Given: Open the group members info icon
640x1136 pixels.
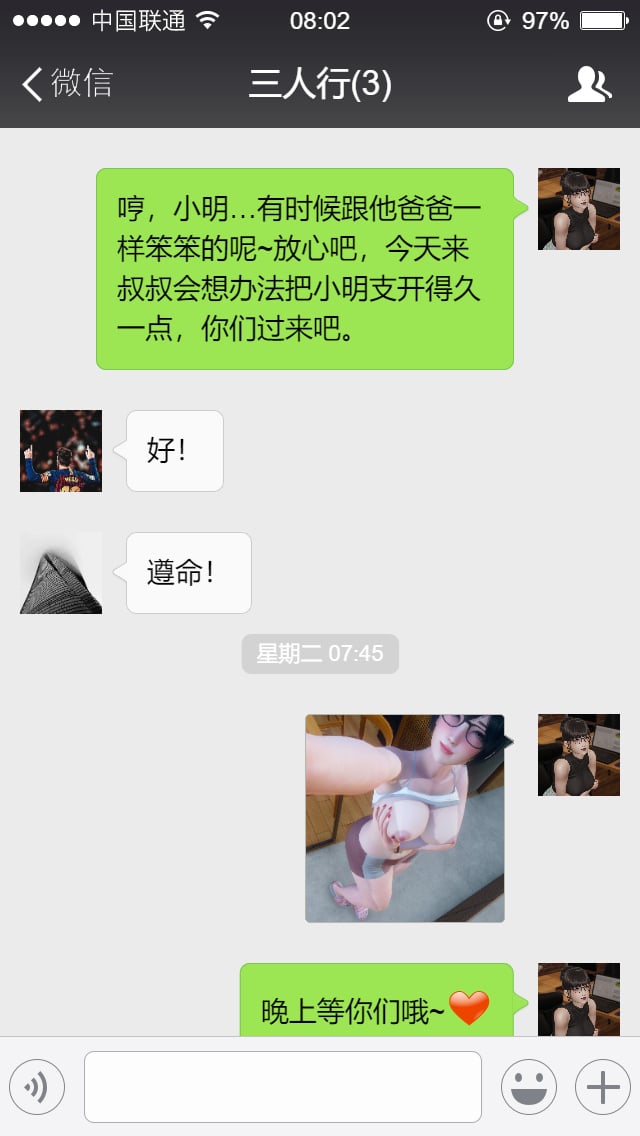Looking at the screenshot, I should [589, 85].
